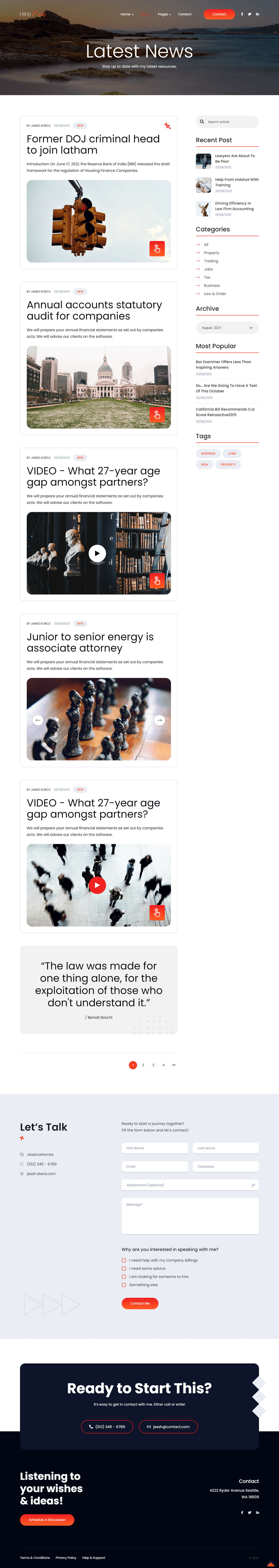Open the article 'Former DOJ criminal head to join latham'
Viewport: 279px width, 1568px height.
[x=93, y=144]
